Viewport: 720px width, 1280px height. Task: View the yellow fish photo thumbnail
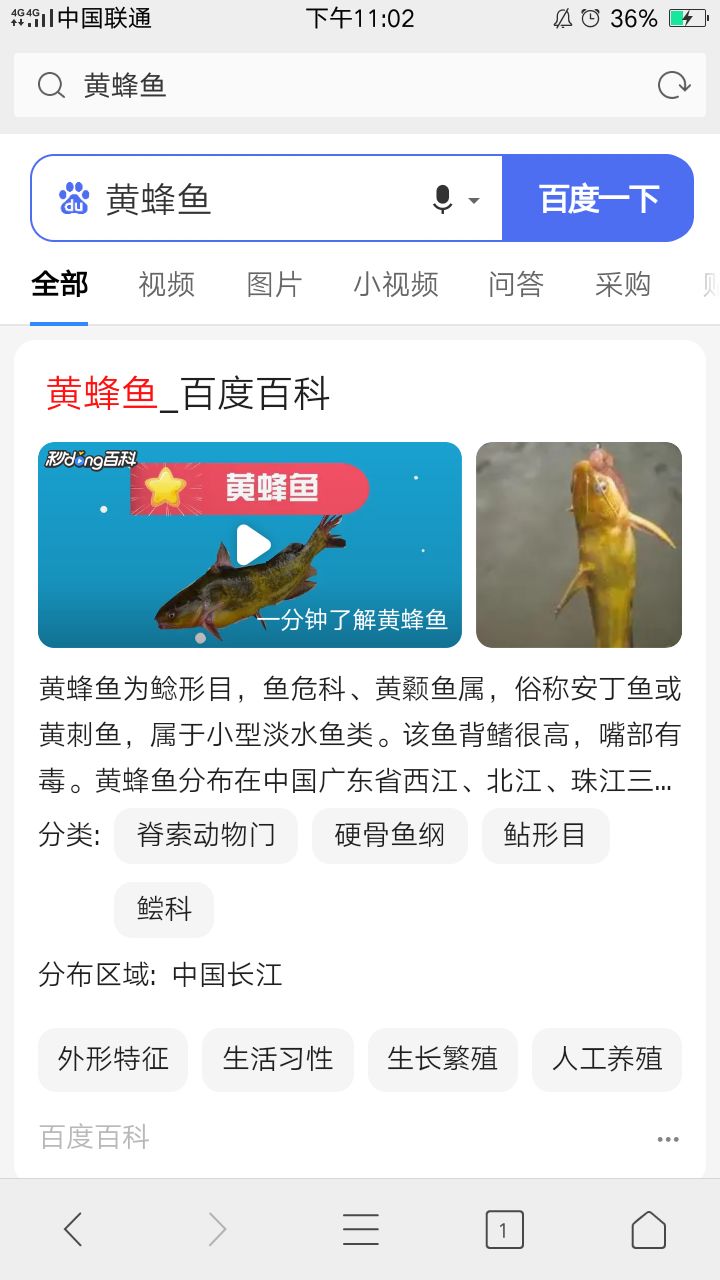(x=579, y=545)
